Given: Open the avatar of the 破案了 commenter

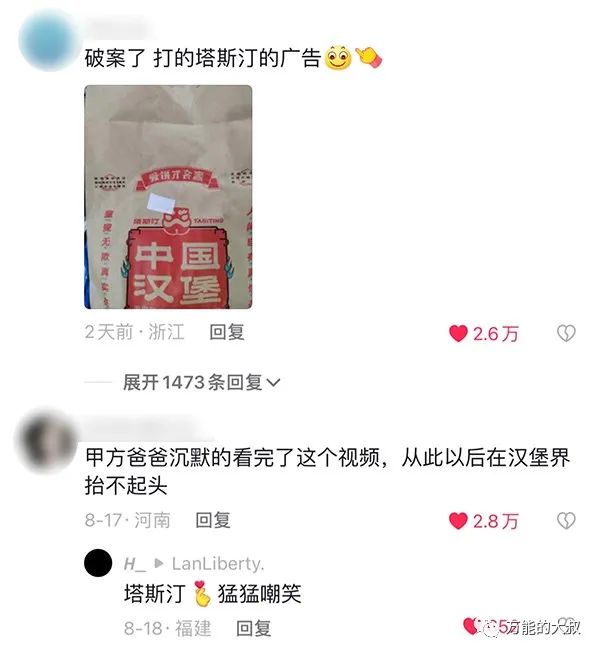Looking at the screenshot, I should tap(47, 38).
